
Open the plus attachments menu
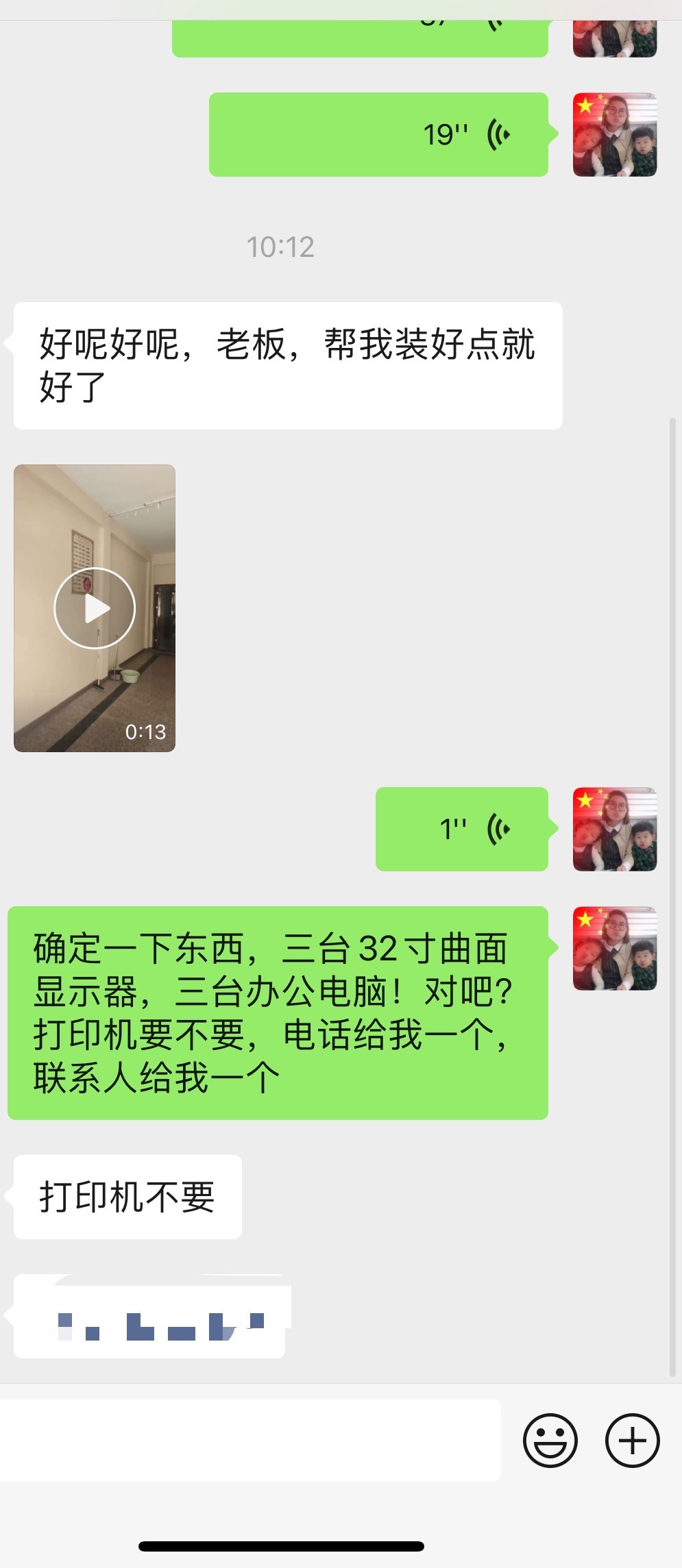pyautogui.click(x=632, y=1440)
